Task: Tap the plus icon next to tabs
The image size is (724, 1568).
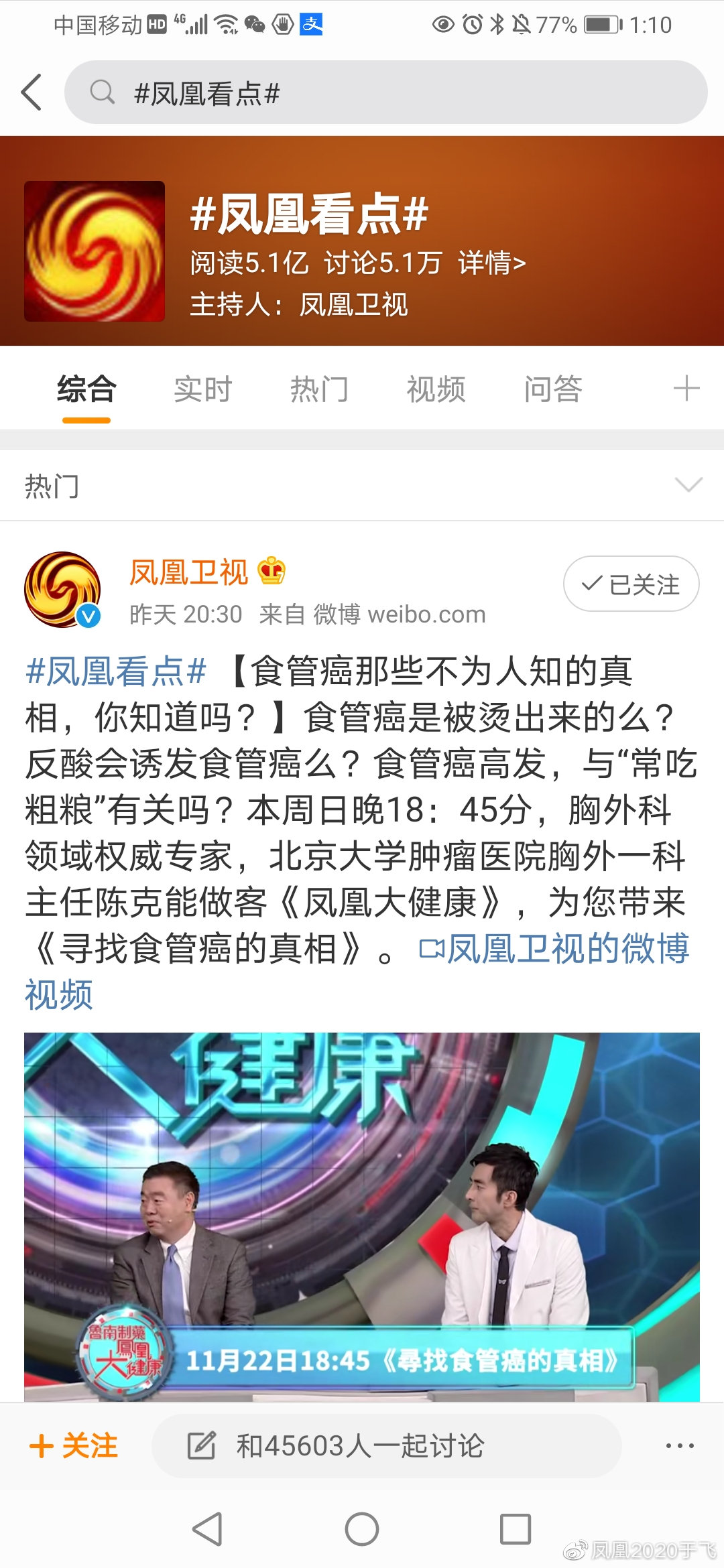Action: click(x=686, y=389)
